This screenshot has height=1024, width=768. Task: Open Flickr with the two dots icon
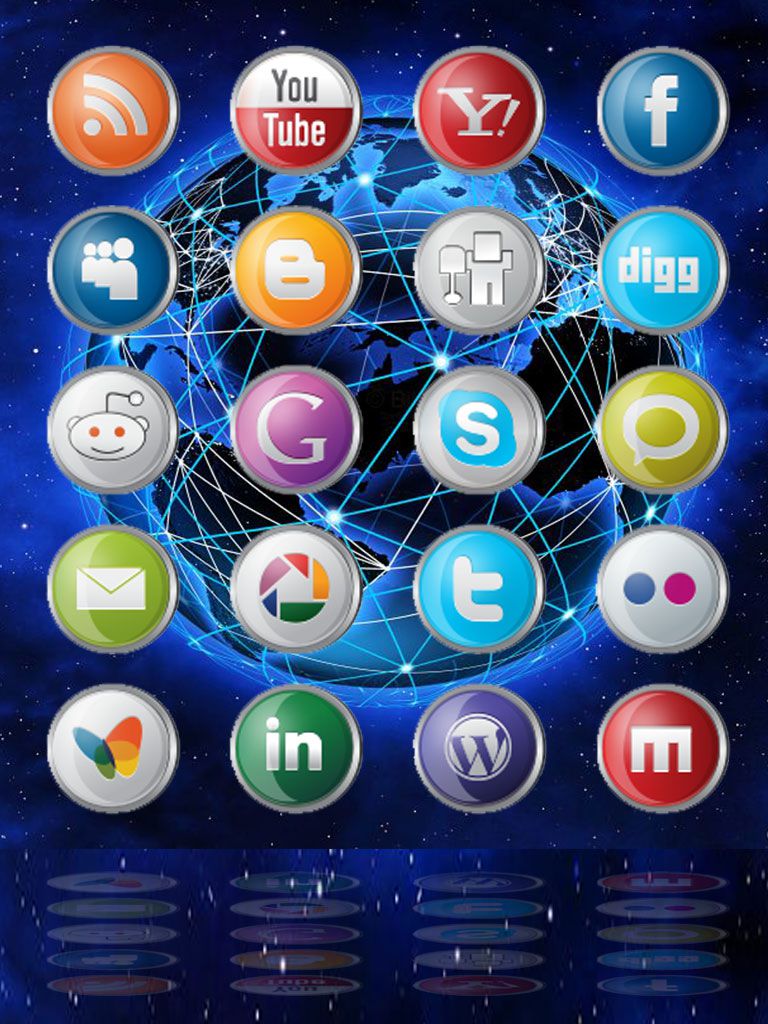click(x=662, y=589)
